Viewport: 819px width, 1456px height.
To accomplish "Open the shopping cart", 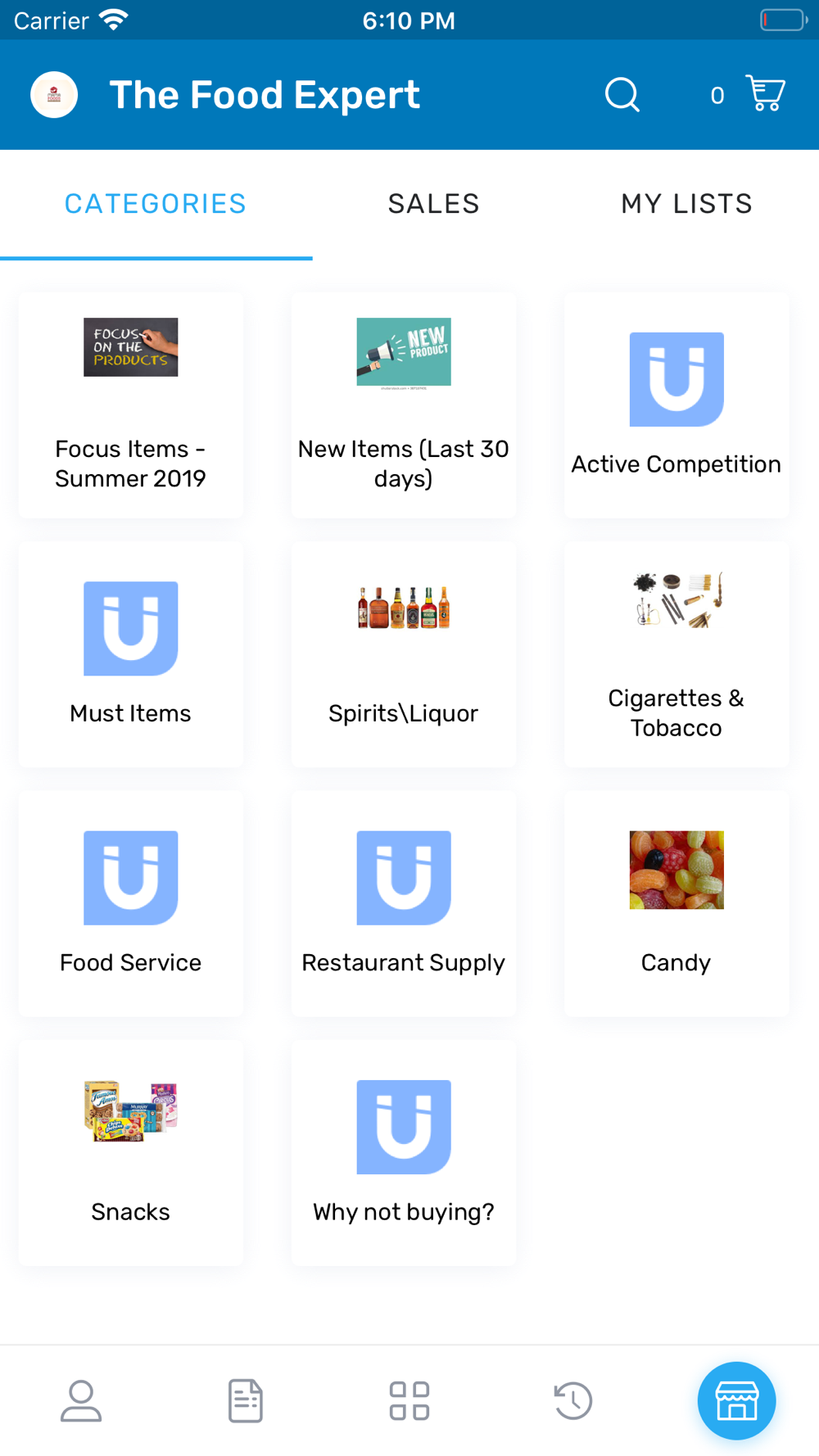I will (765, 93).
